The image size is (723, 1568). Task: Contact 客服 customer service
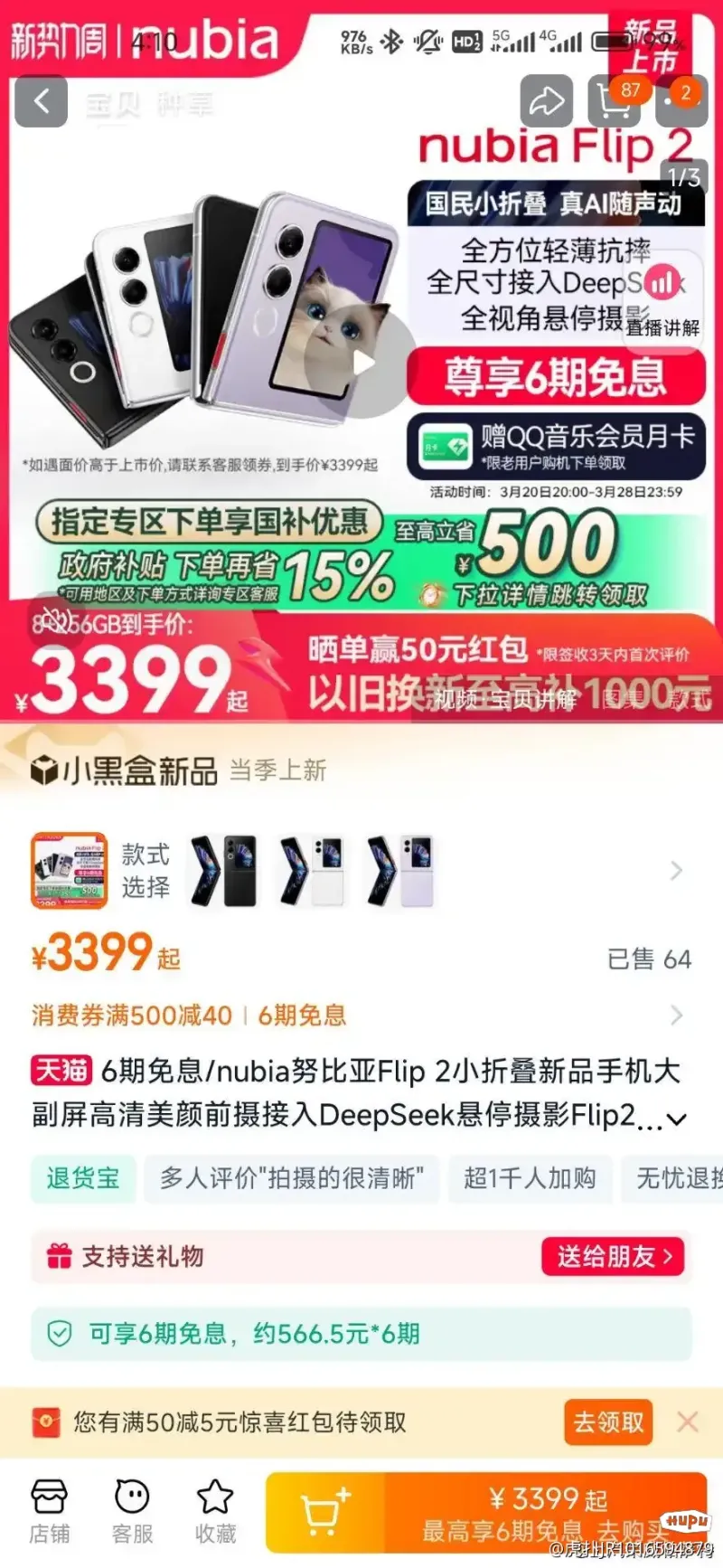click(133, 1510)
